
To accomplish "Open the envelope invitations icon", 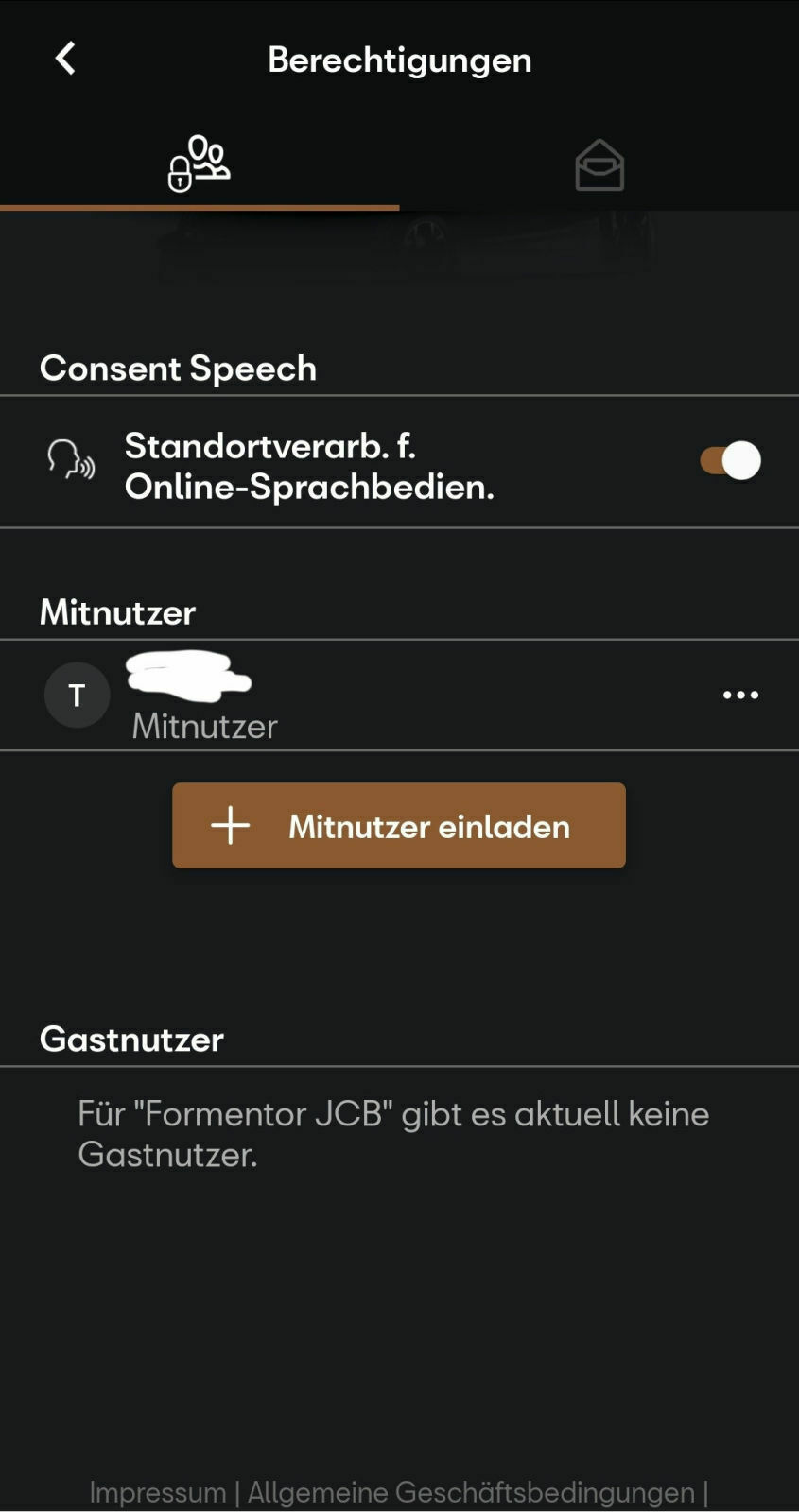I will [x=599, y=164].
